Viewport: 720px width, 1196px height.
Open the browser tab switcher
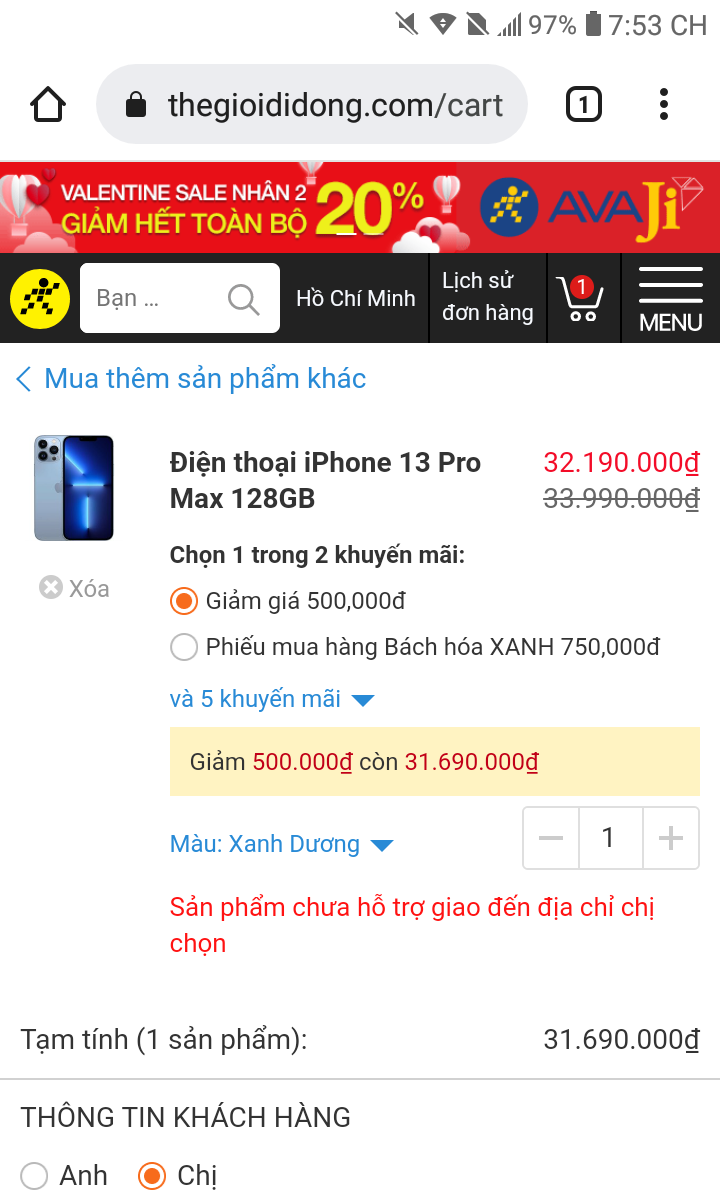tap(583, 104)
